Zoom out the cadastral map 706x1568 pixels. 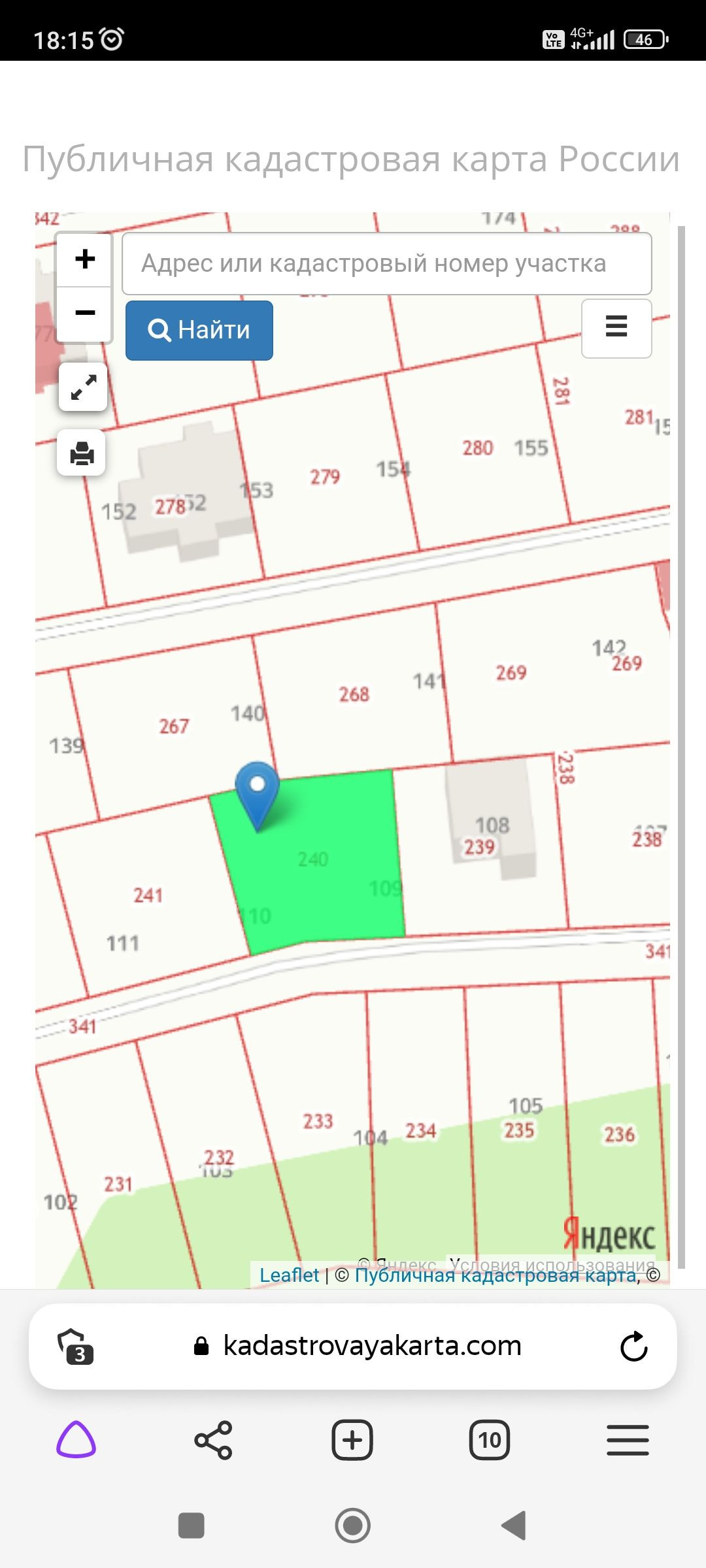click(84, 314)
